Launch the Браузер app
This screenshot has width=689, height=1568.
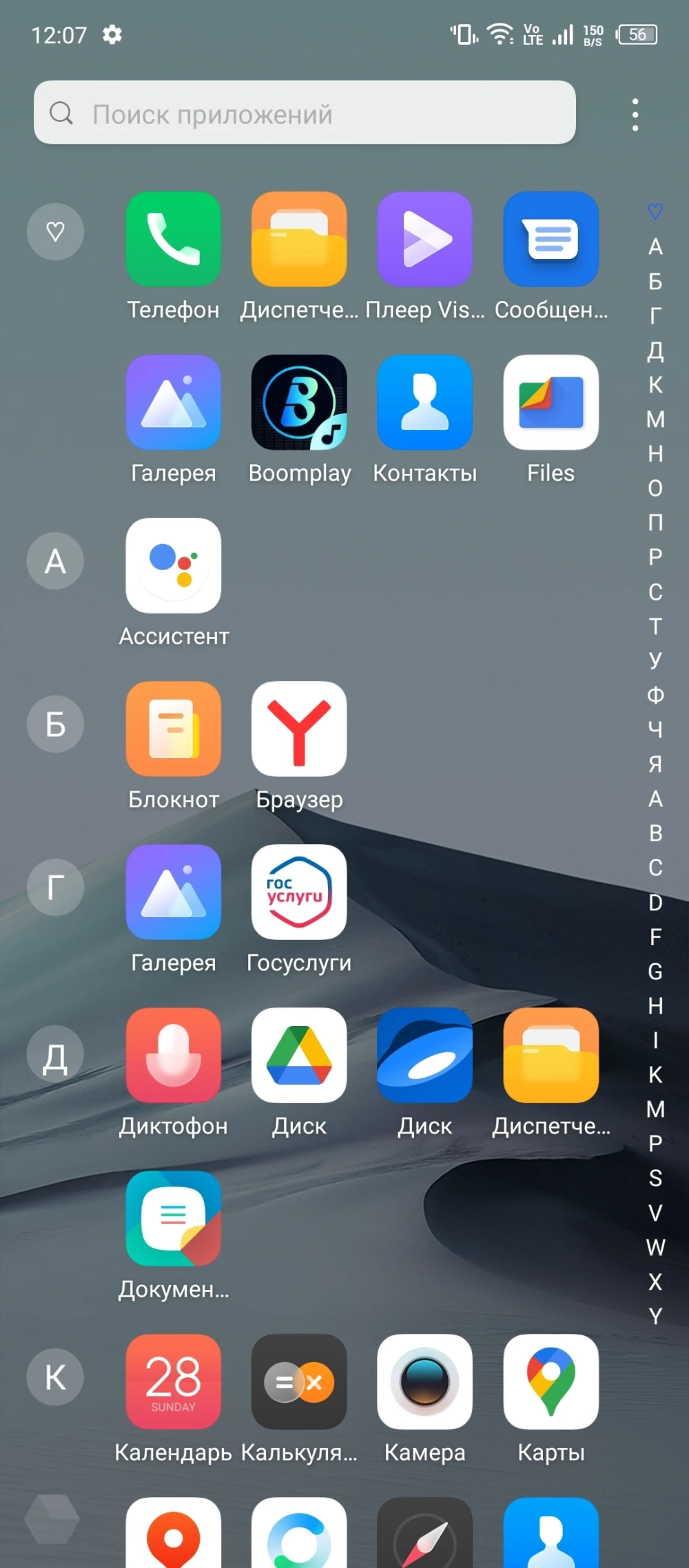tap(299, 729)
